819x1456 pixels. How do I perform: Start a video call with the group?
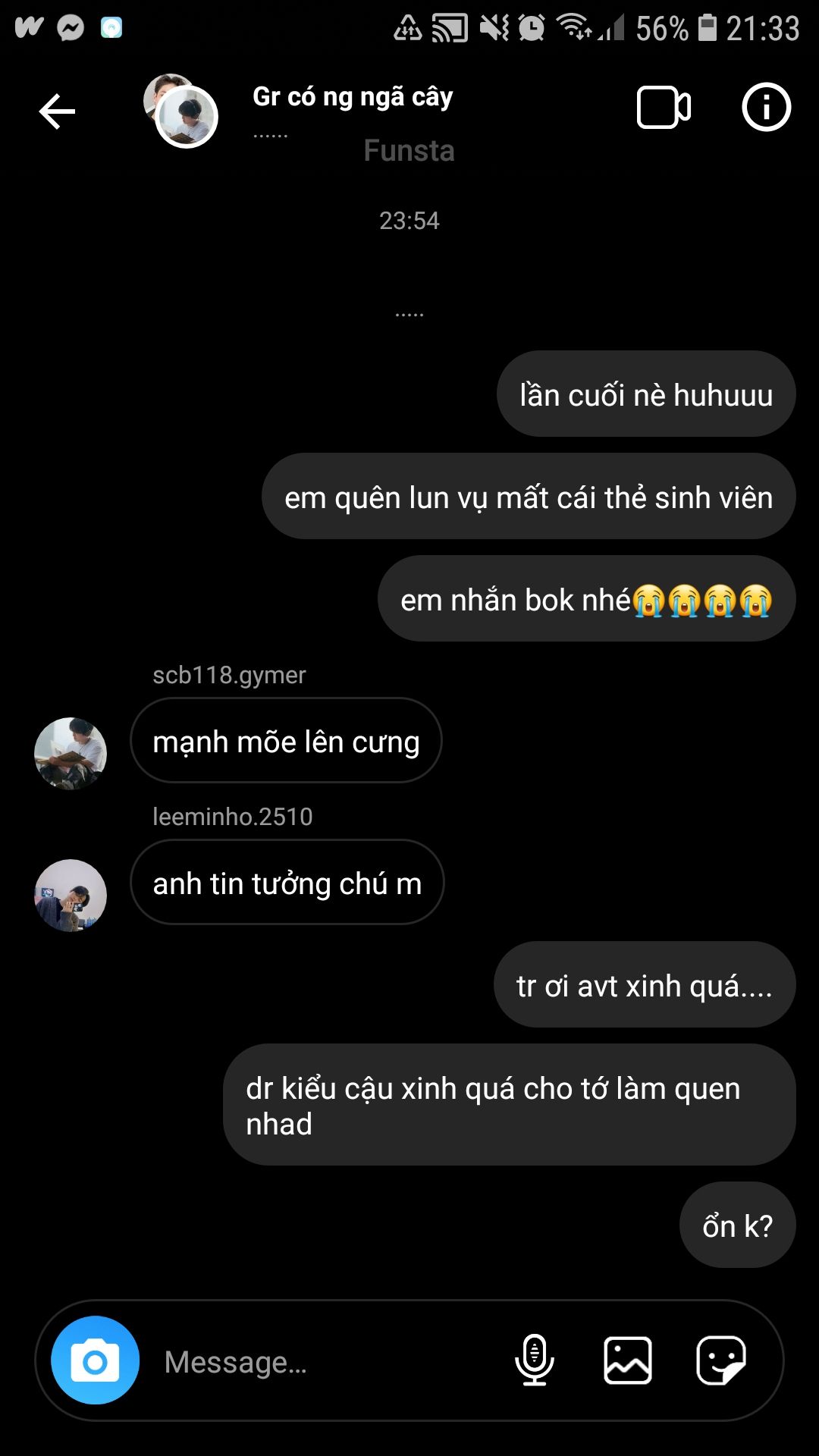click(x=664, y=108)
